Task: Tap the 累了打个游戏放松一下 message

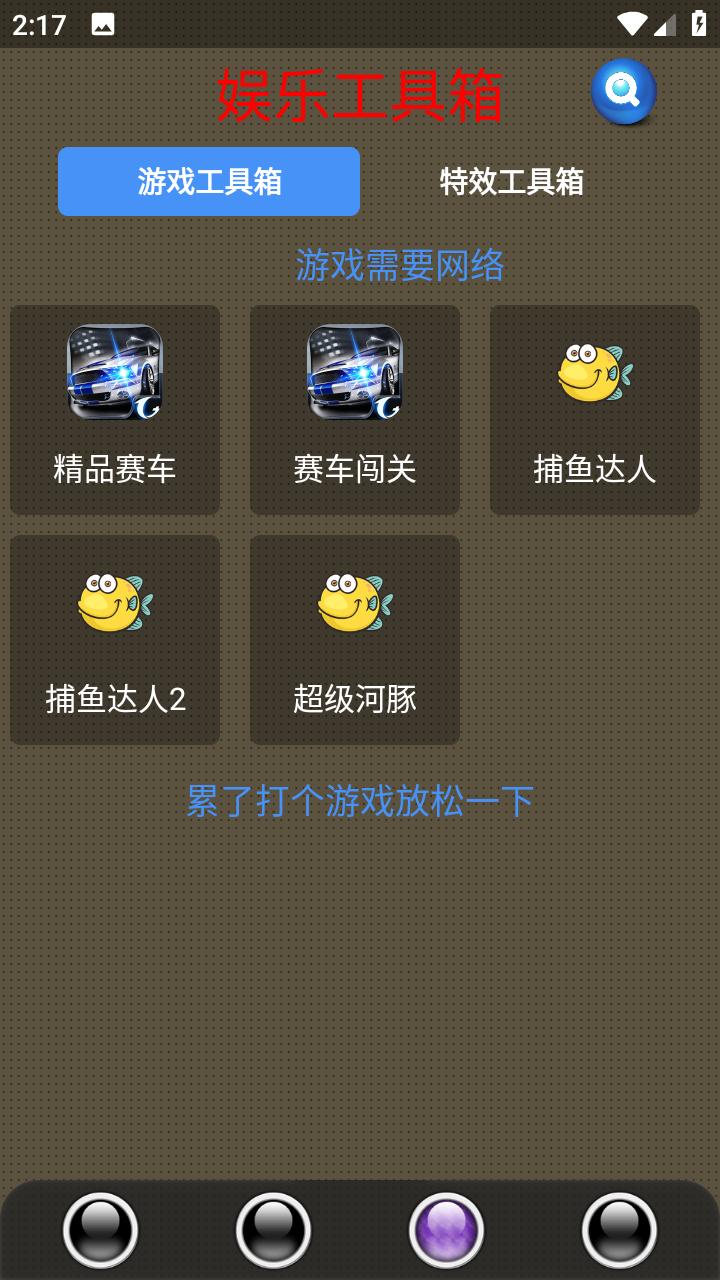Action: pyautogui.click(x=359, y=800)
